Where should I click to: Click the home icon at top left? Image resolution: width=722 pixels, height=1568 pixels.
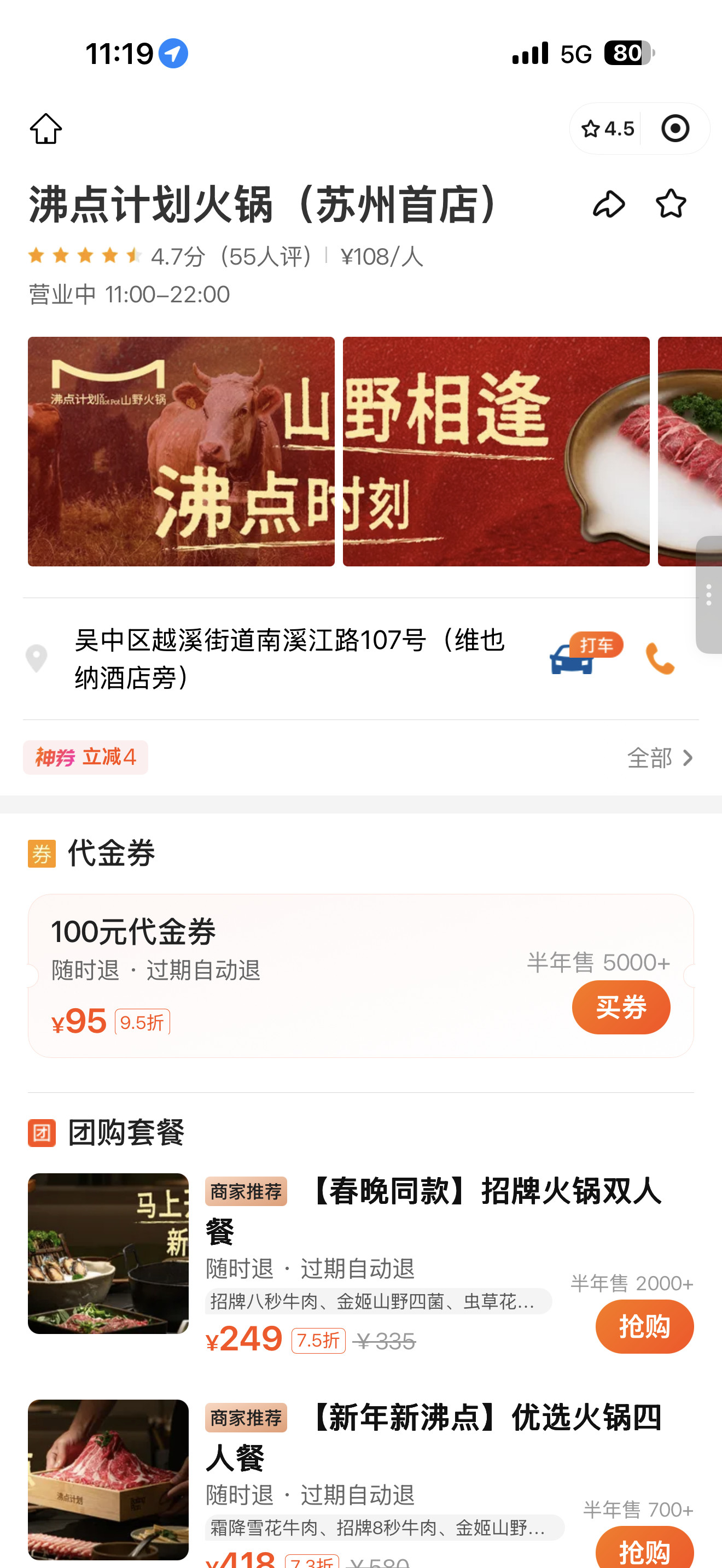click(x=48, y=128)
